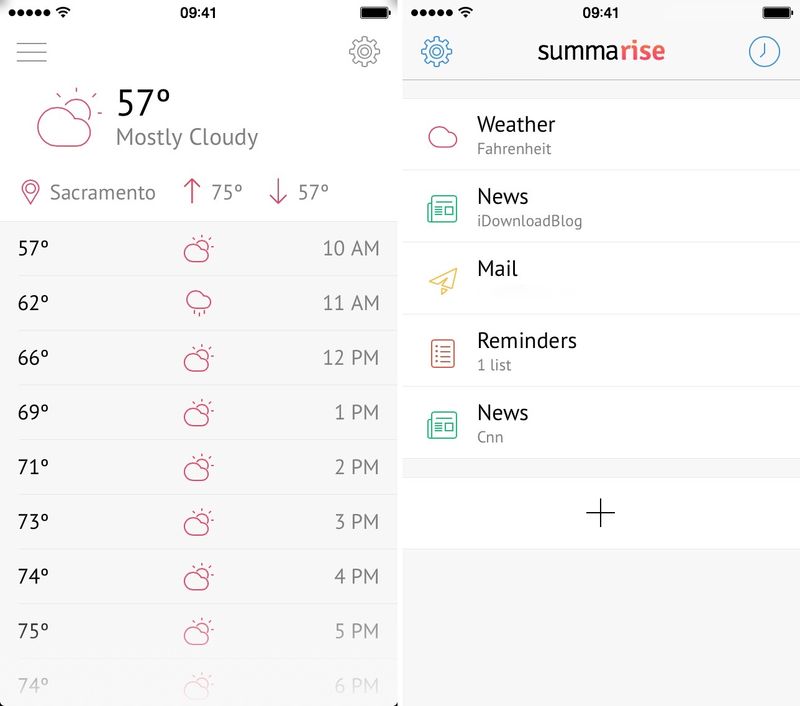
Task: Open the Weather Fahrenheit row
Action: [600, 135]
